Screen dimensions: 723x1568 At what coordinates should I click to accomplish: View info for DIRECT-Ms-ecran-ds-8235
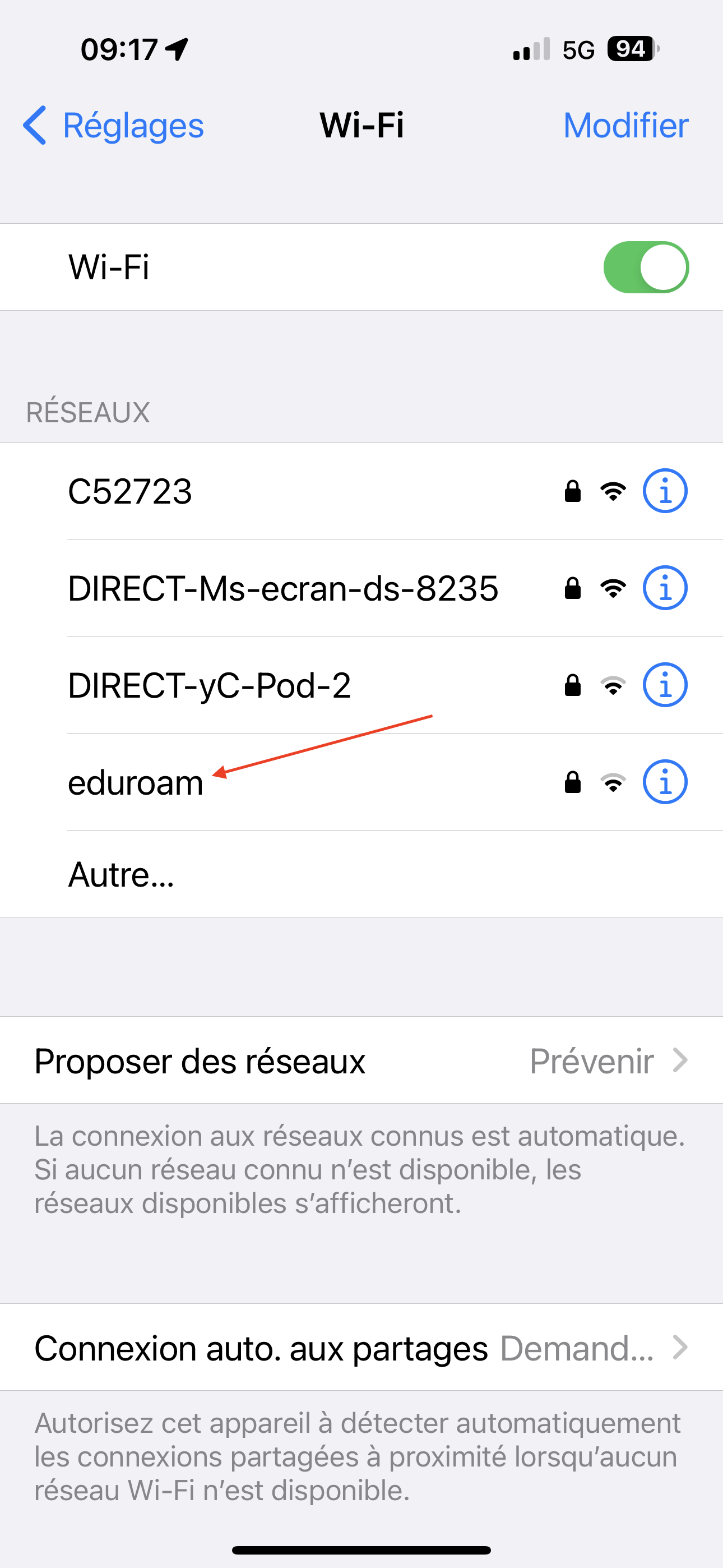(665, 588)
